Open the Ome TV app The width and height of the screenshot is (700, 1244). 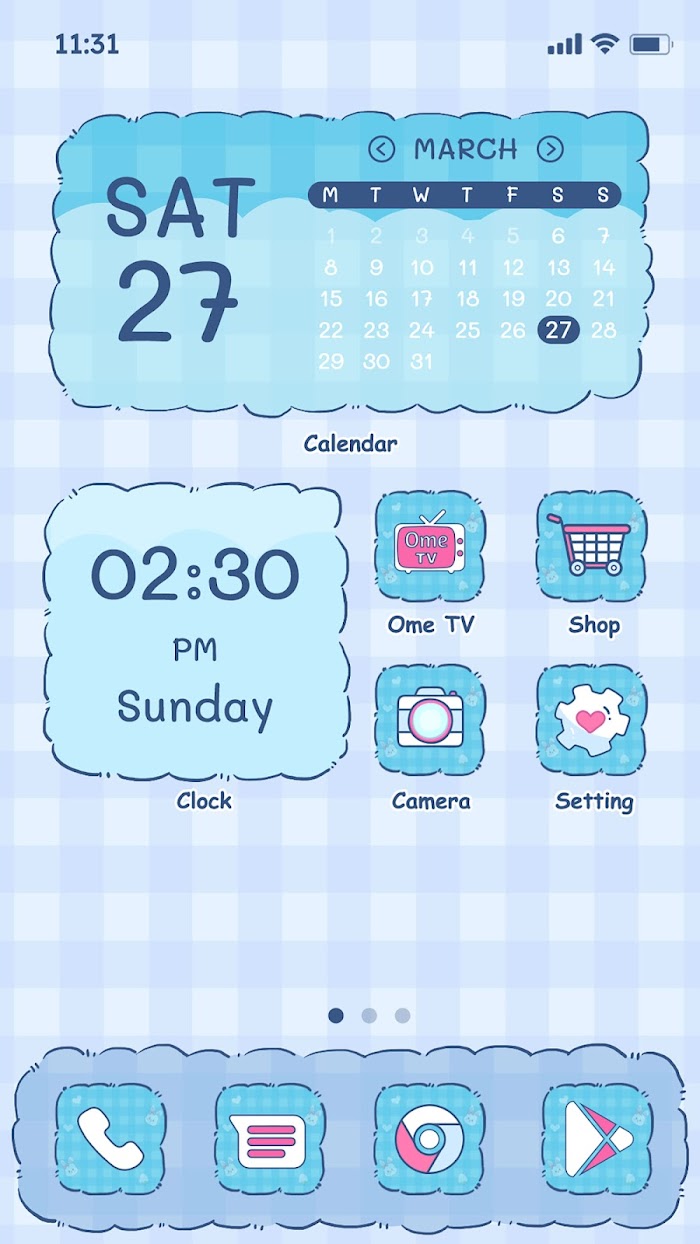(x=430, y=546)
